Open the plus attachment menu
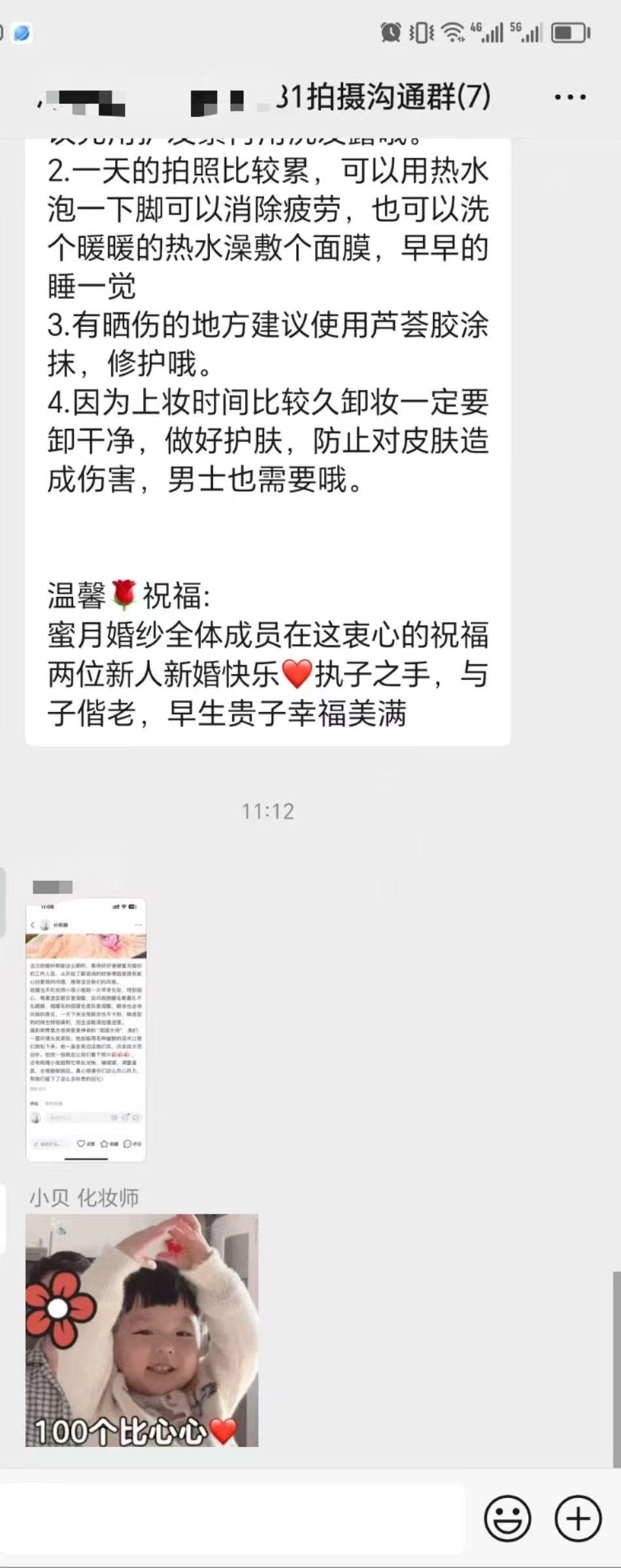The image size is (621, 1568). (x=578, y=1518)
